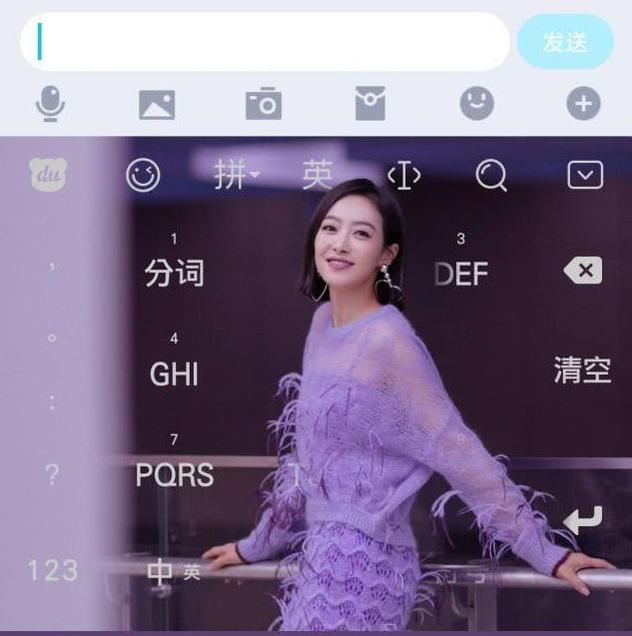
Task: Switch to the 123 numeric keypad
Action: tap(52, 571)
